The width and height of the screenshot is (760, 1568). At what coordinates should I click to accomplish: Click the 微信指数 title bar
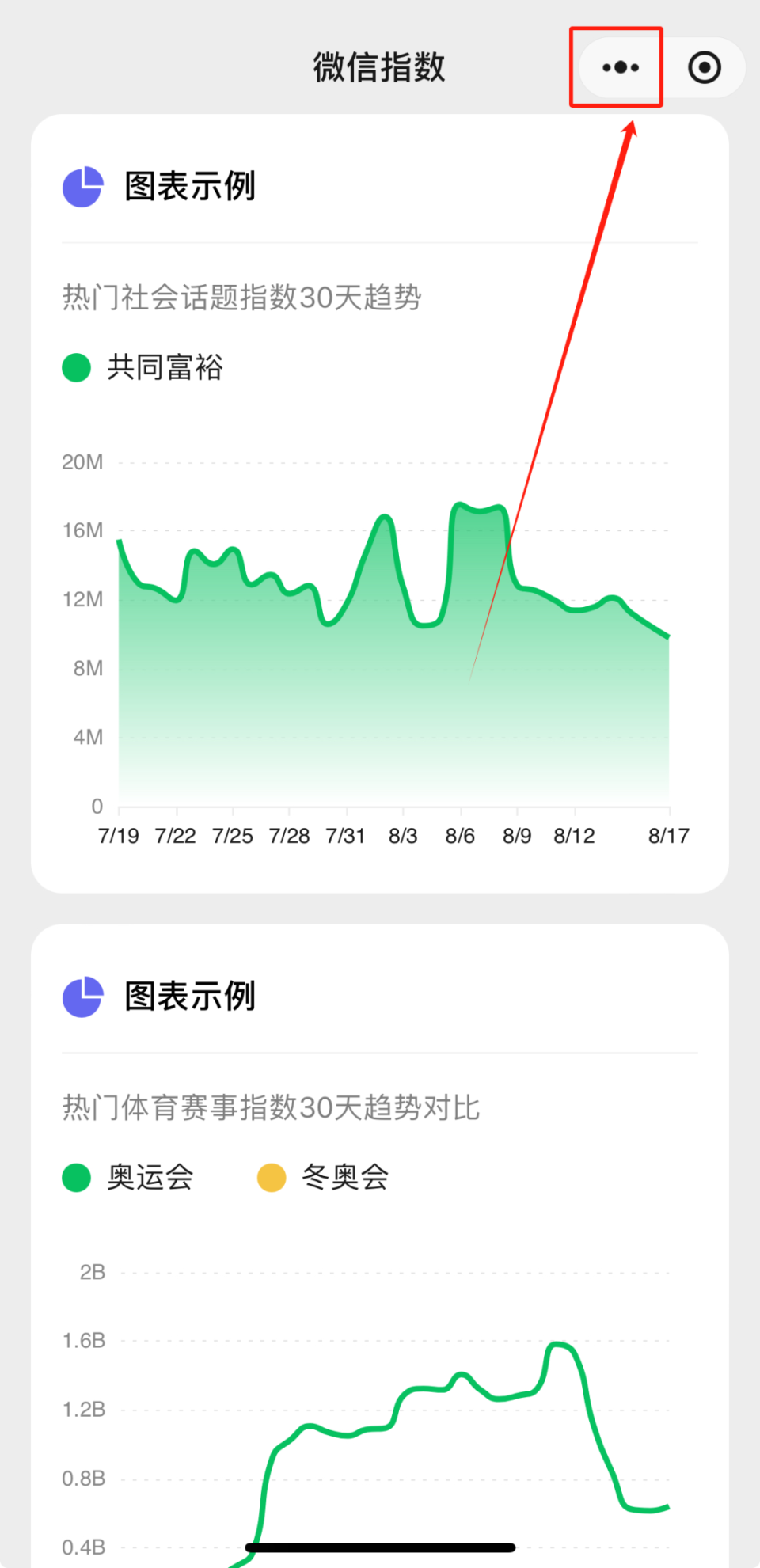click(379, 68)
